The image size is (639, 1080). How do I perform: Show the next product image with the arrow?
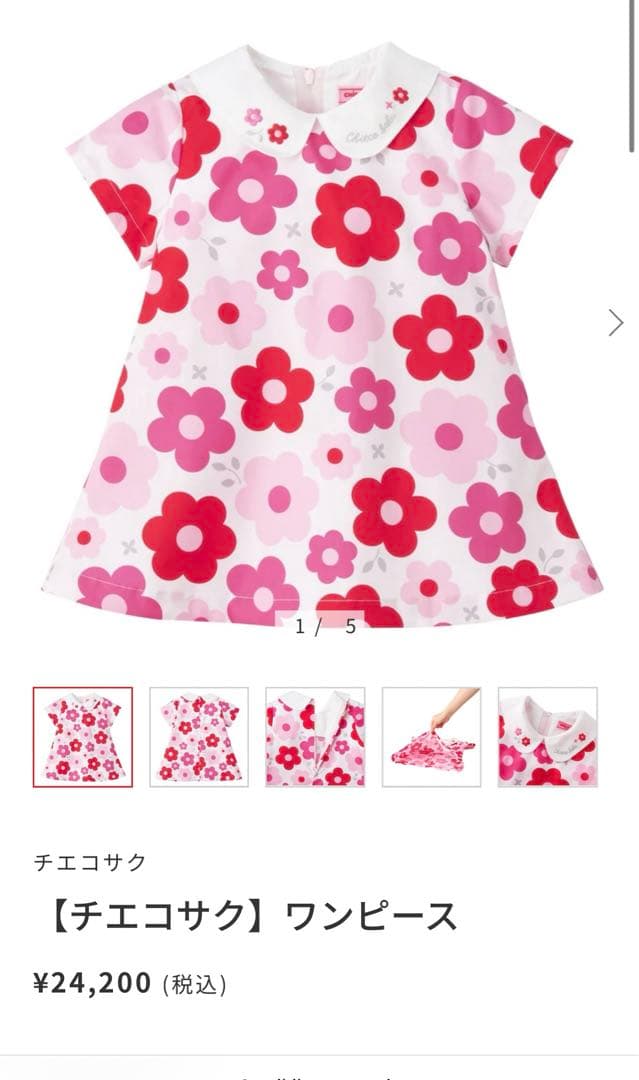(615, 322)
